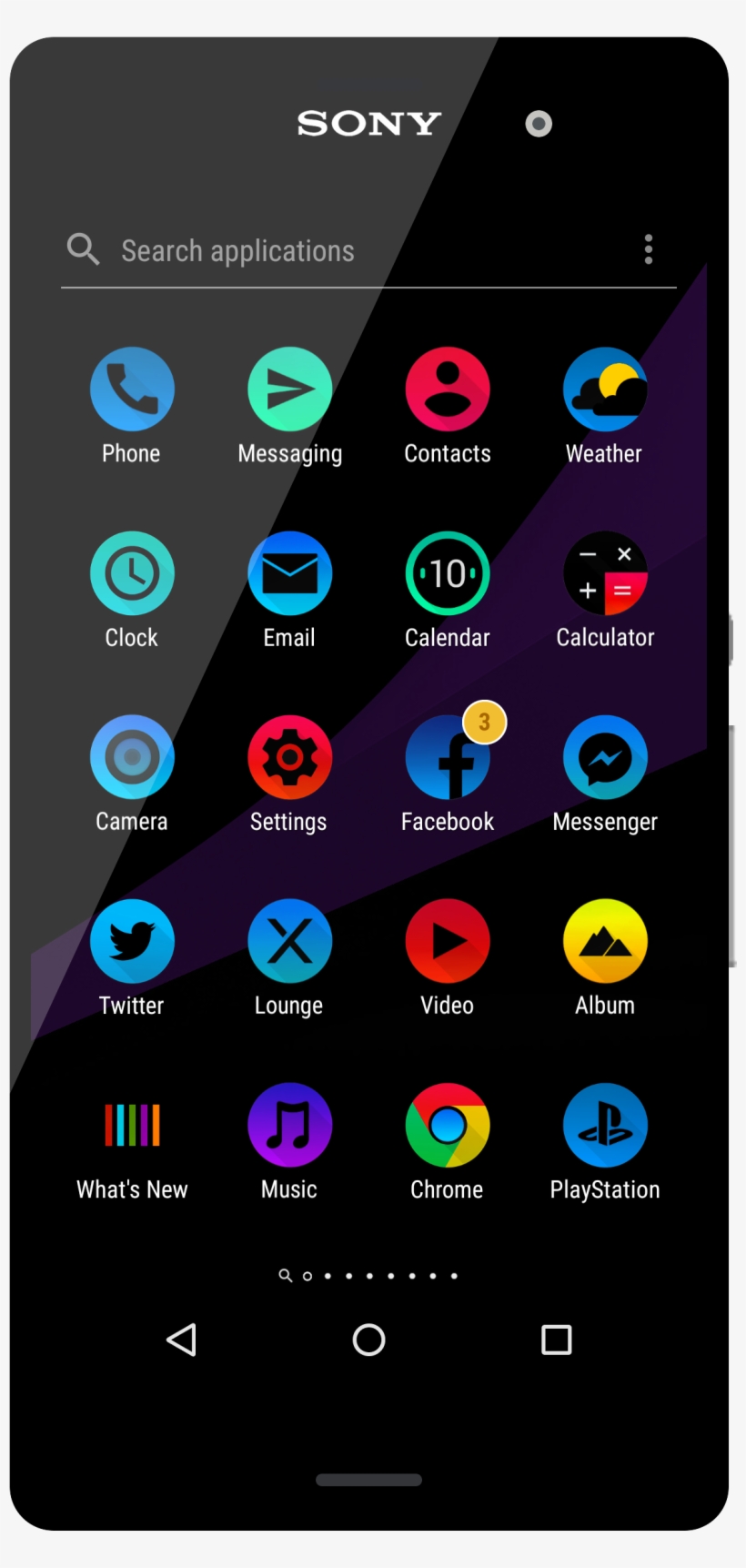
Task: Check the Calendar showing day 10
Action: tap(447, 573)
